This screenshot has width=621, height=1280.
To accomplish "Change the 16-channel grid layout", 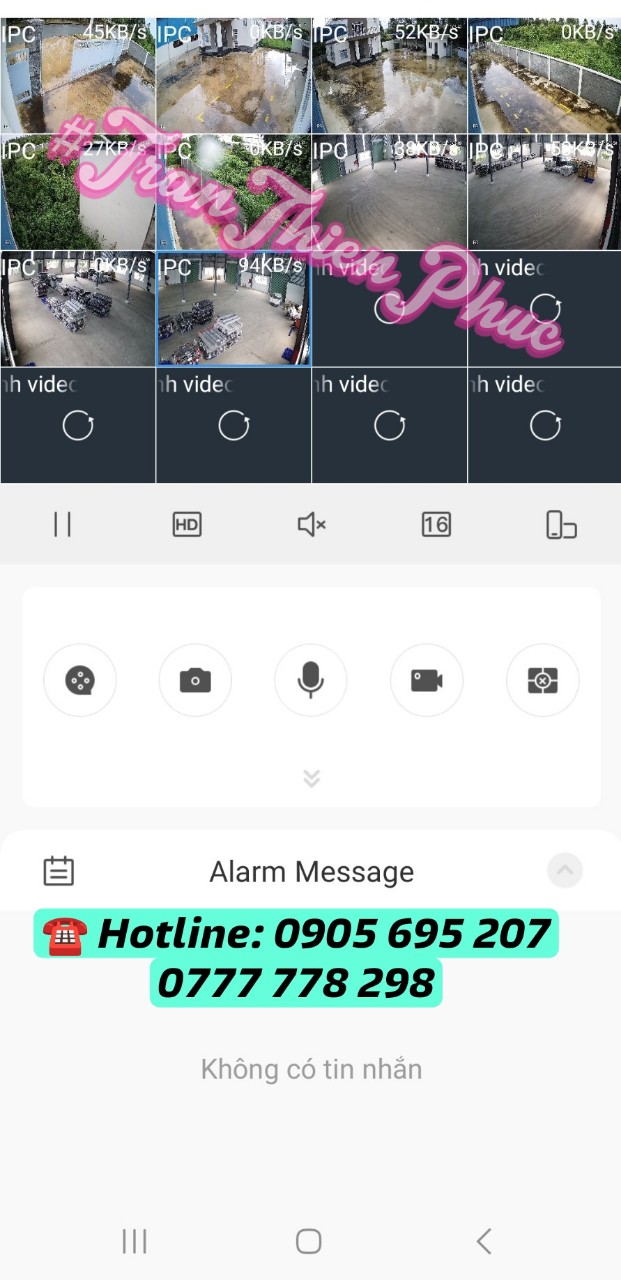I will (436, 524).
